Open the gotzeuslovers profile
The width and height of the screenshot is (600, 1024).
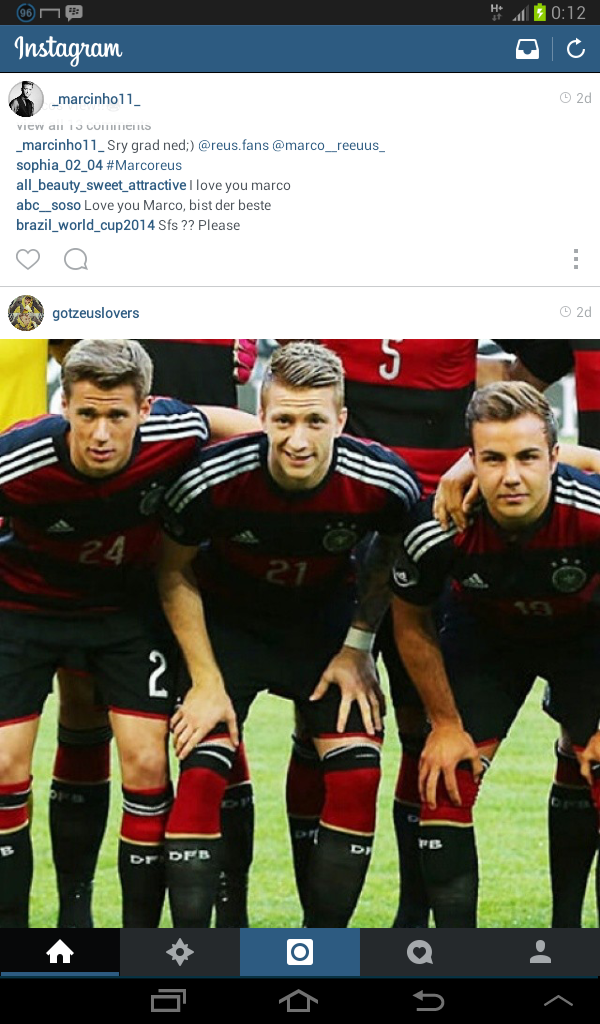95,313
